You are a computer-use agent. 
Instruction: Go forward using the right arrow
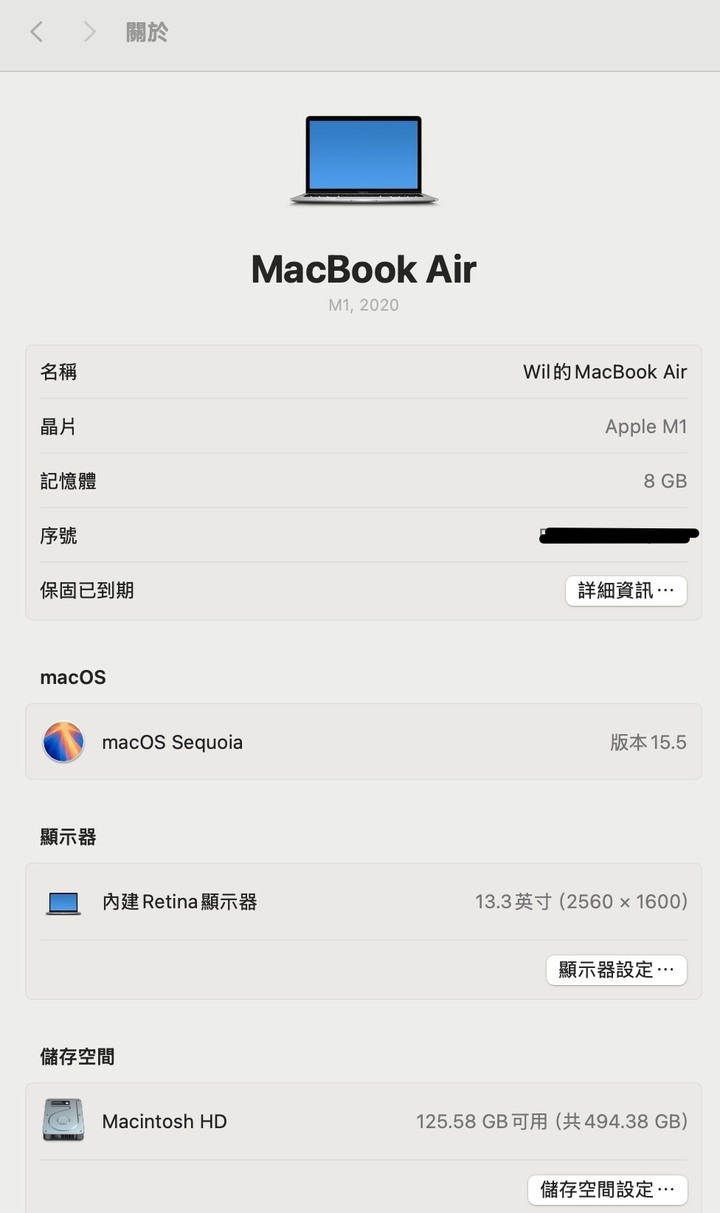point(89,32)
